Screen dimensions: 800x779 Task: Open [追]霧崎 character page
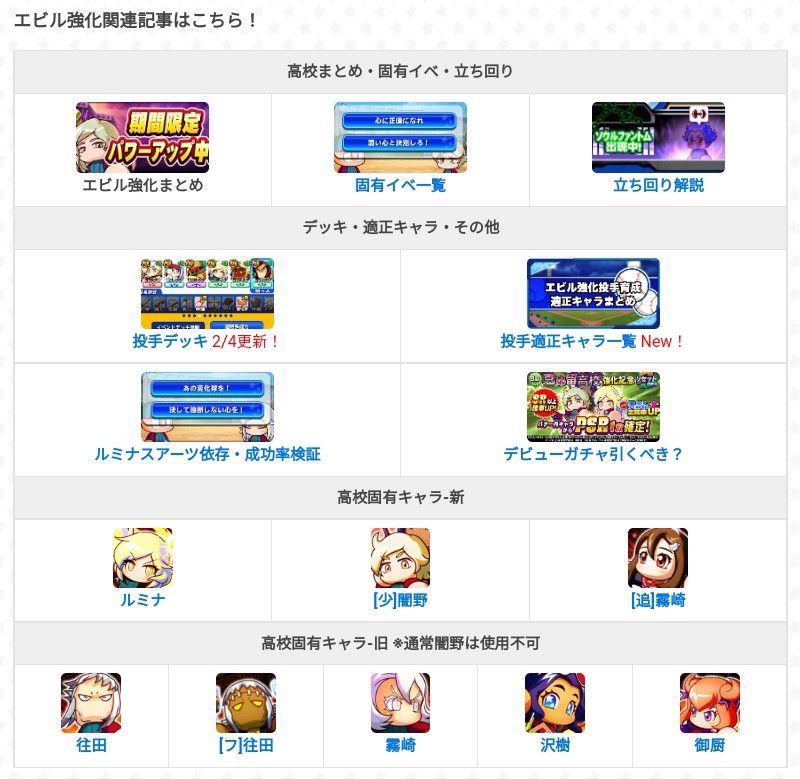point(658,600)
